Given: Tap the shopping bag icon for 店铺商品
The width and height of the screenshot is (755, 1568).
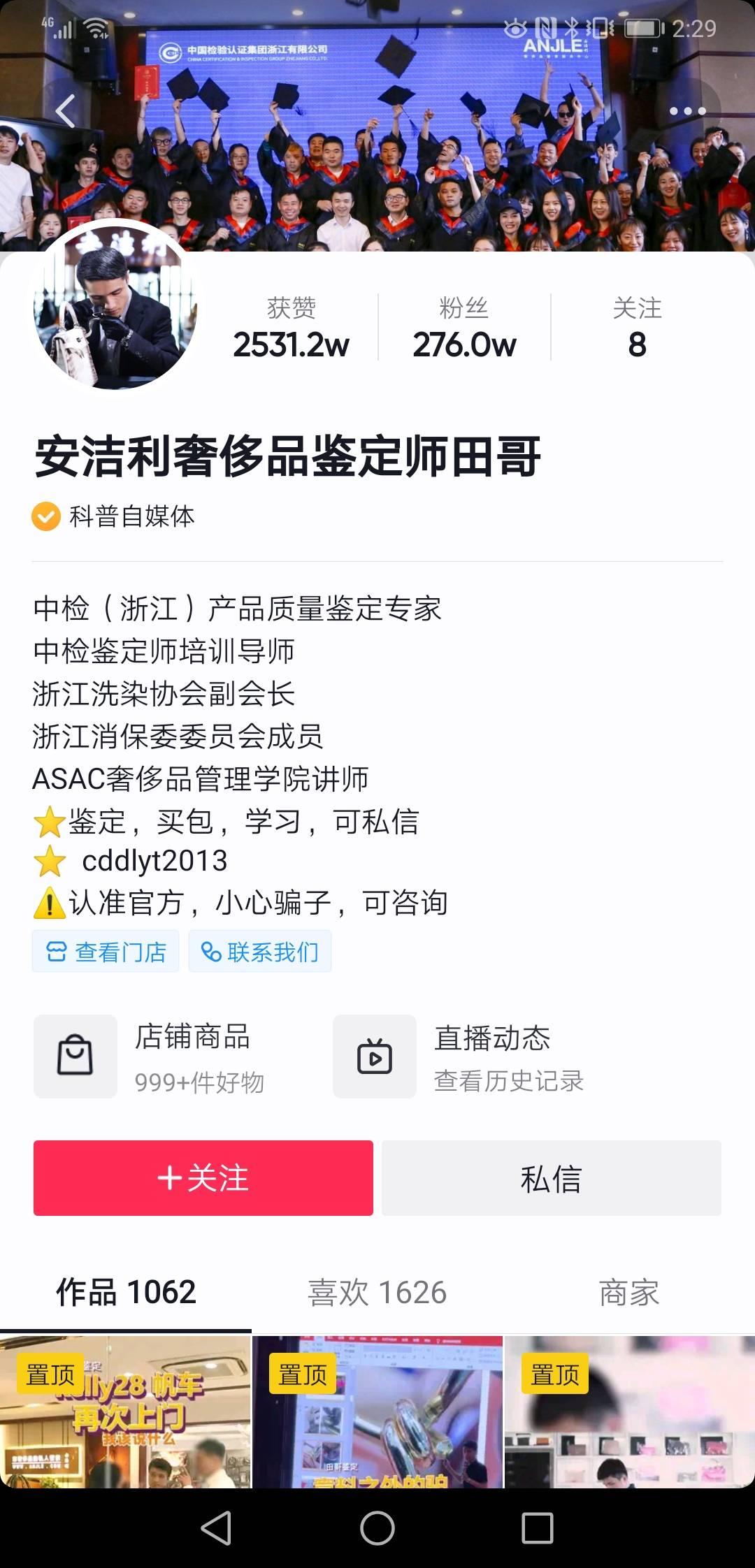Looking at the screenshot, I should 75,1057.
